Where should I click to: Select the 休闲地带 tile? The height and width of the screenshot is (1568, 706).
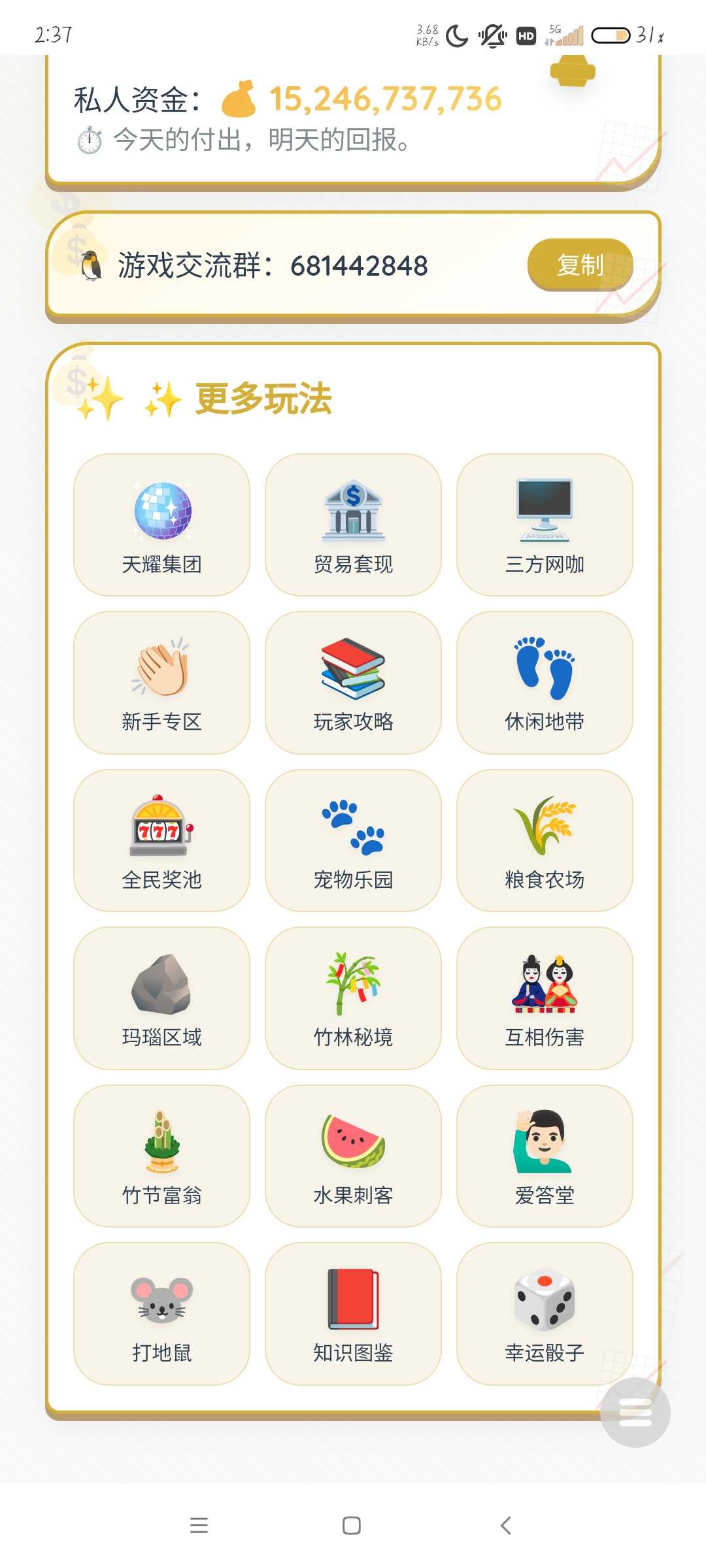coord(545,682)
